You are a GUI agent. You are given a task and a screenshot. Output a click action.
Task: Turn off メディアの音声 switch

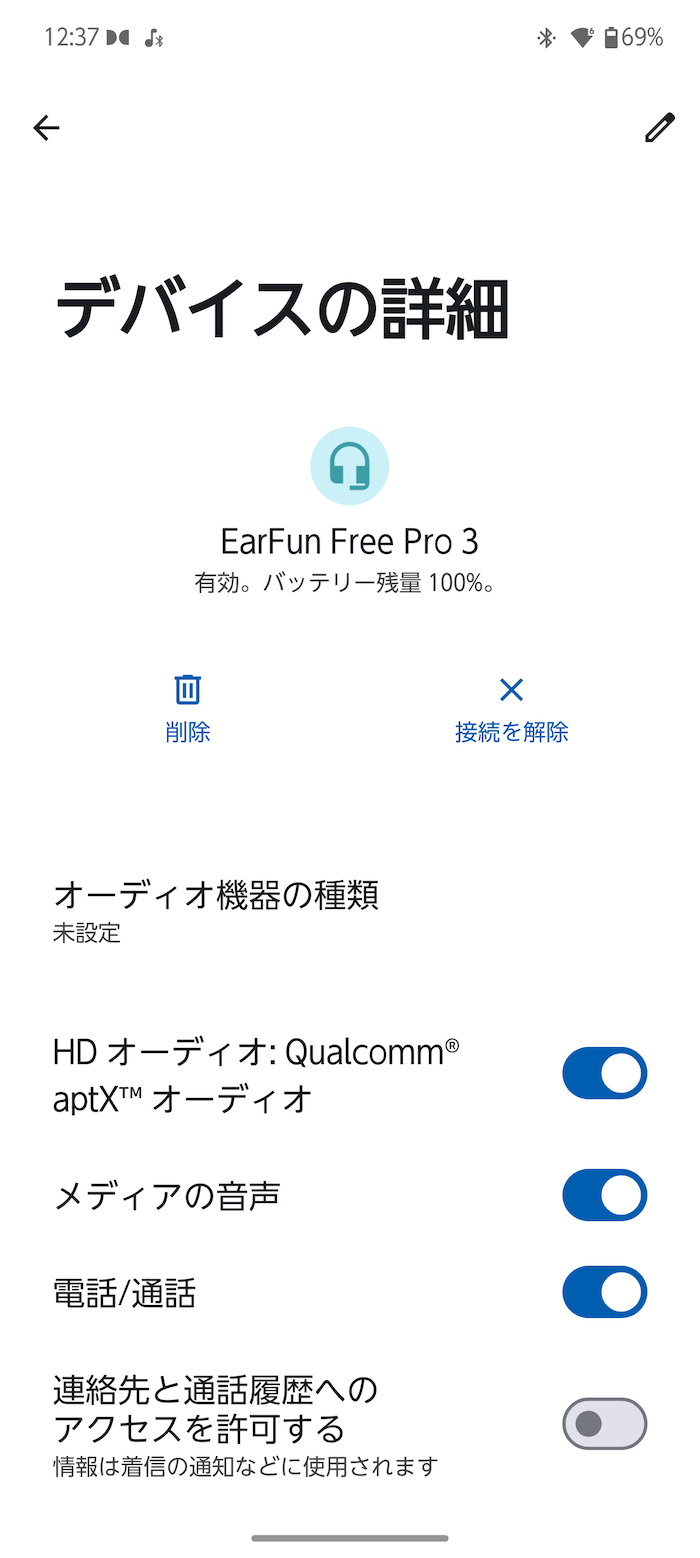pyautogui.click(x=604, y=1195)
